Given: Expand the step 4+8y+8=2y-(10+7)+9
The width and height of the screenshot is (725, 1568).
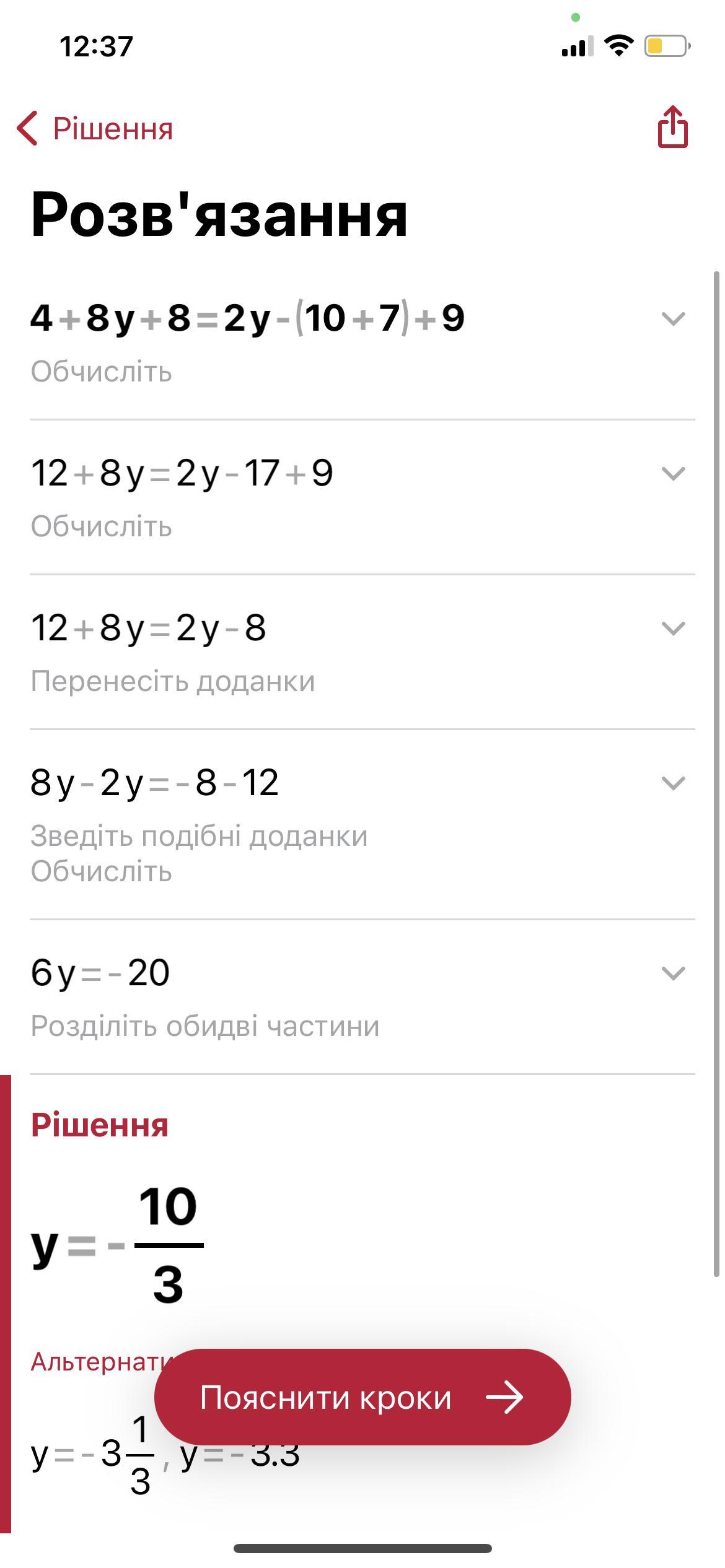Looking at the screenshot, I should [673, 319].
